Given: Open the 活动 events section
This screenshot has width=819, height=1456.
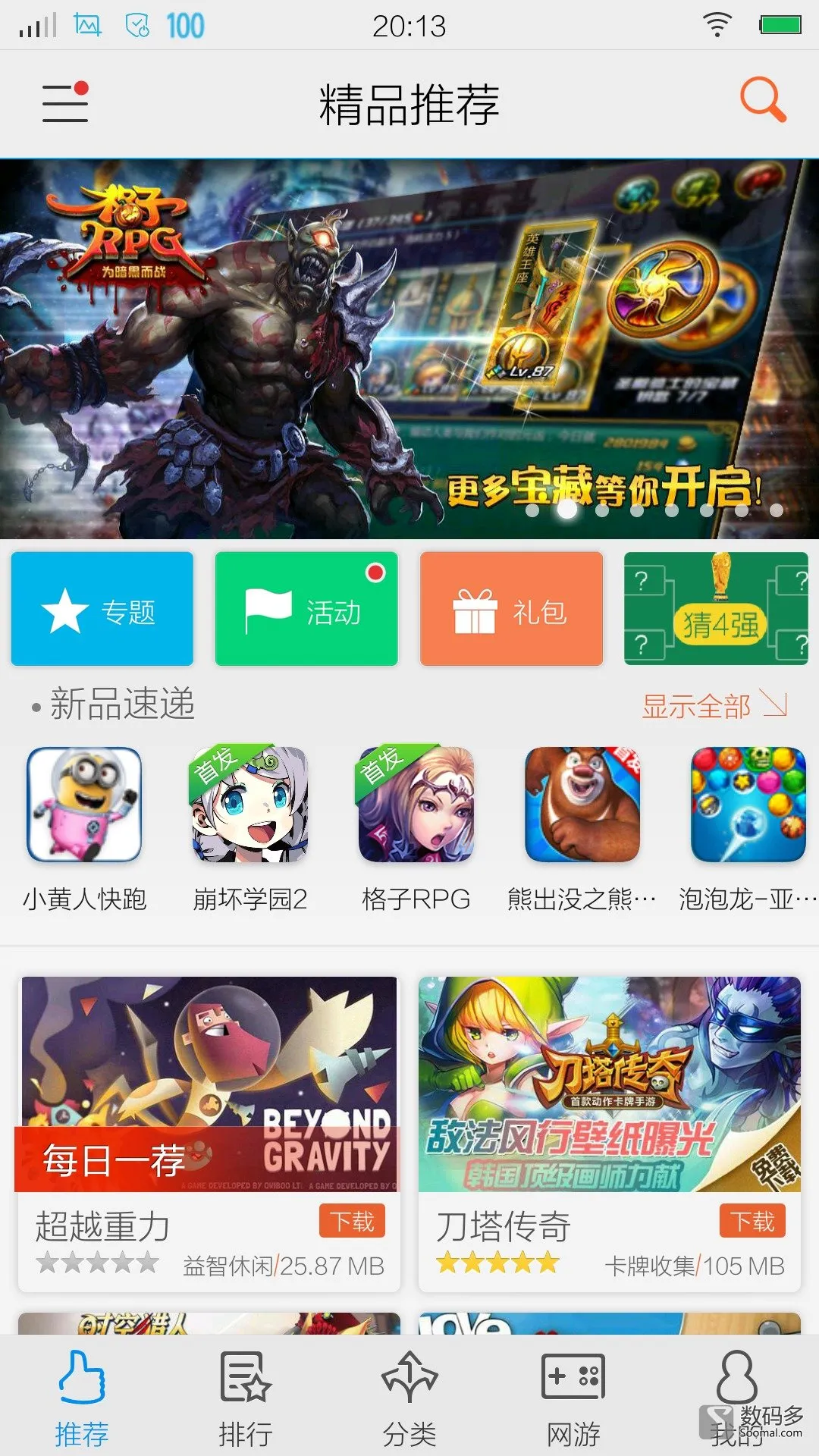Looking at the screenshot, I should pyautogui.click(x=306, y=610).
